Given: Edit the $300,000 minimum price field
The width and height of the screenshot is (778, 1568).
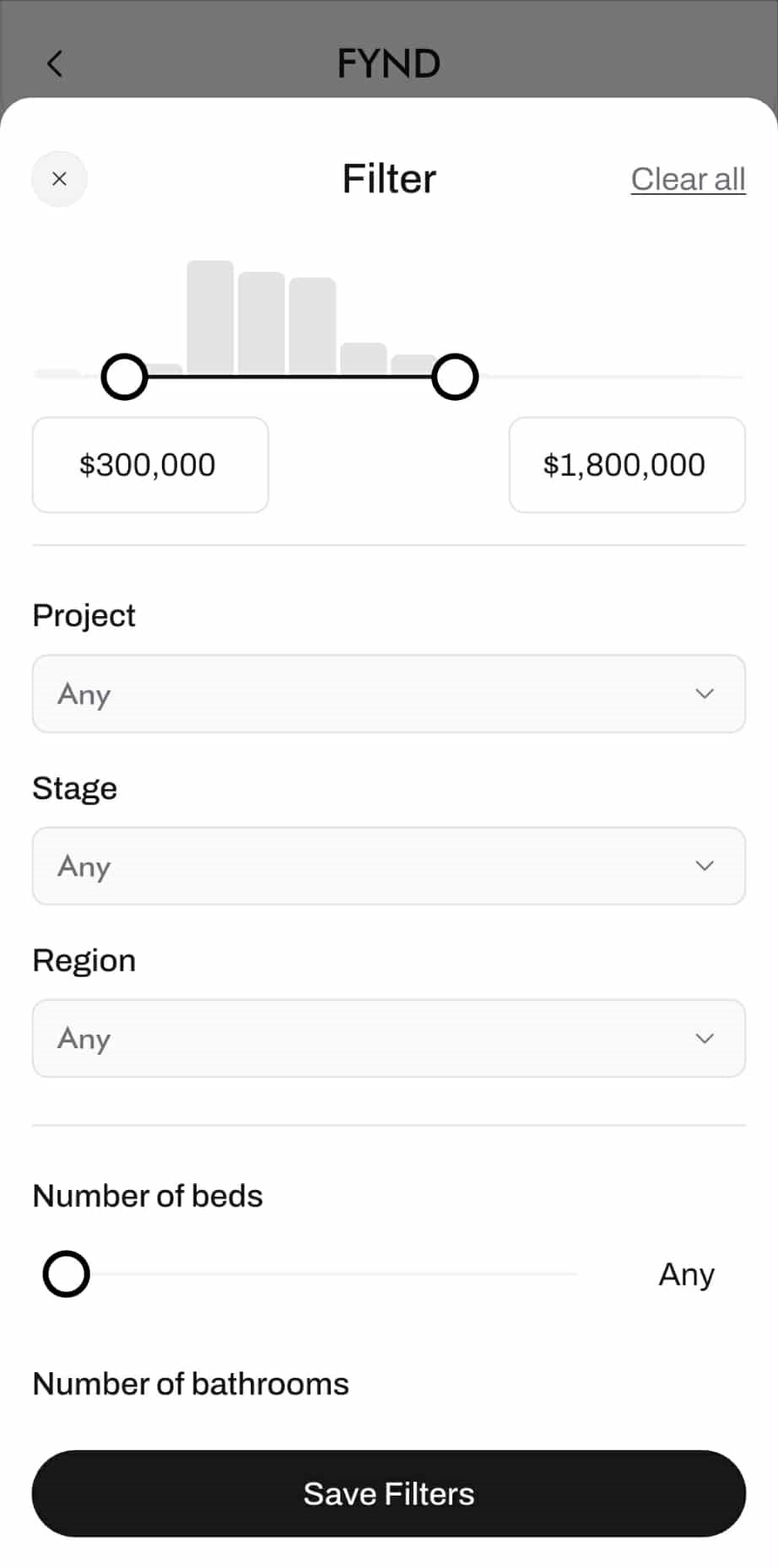Looking at the screenshot, I should click(x=150, y=465).
